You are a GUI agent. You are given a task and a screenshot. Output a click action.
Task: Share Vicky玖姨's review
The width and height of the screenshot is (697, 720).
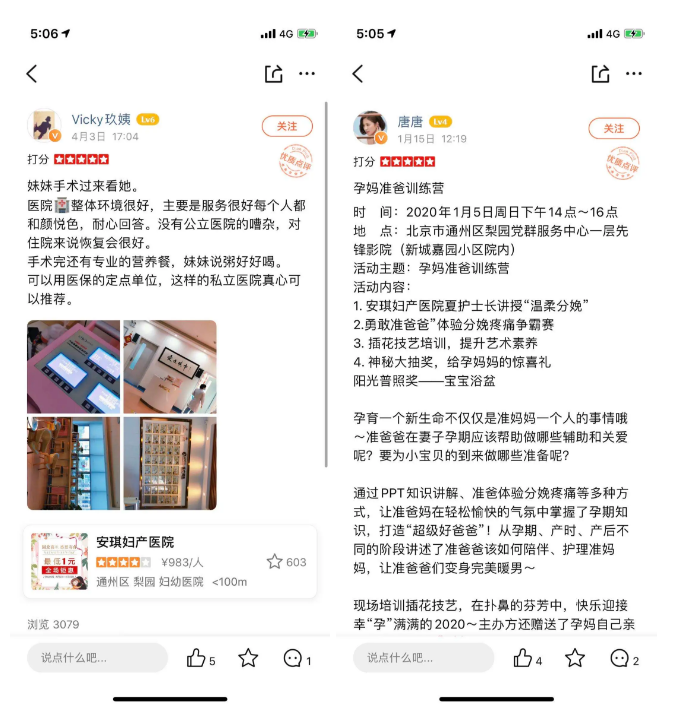pyautogui.click(x=273, y=74)
